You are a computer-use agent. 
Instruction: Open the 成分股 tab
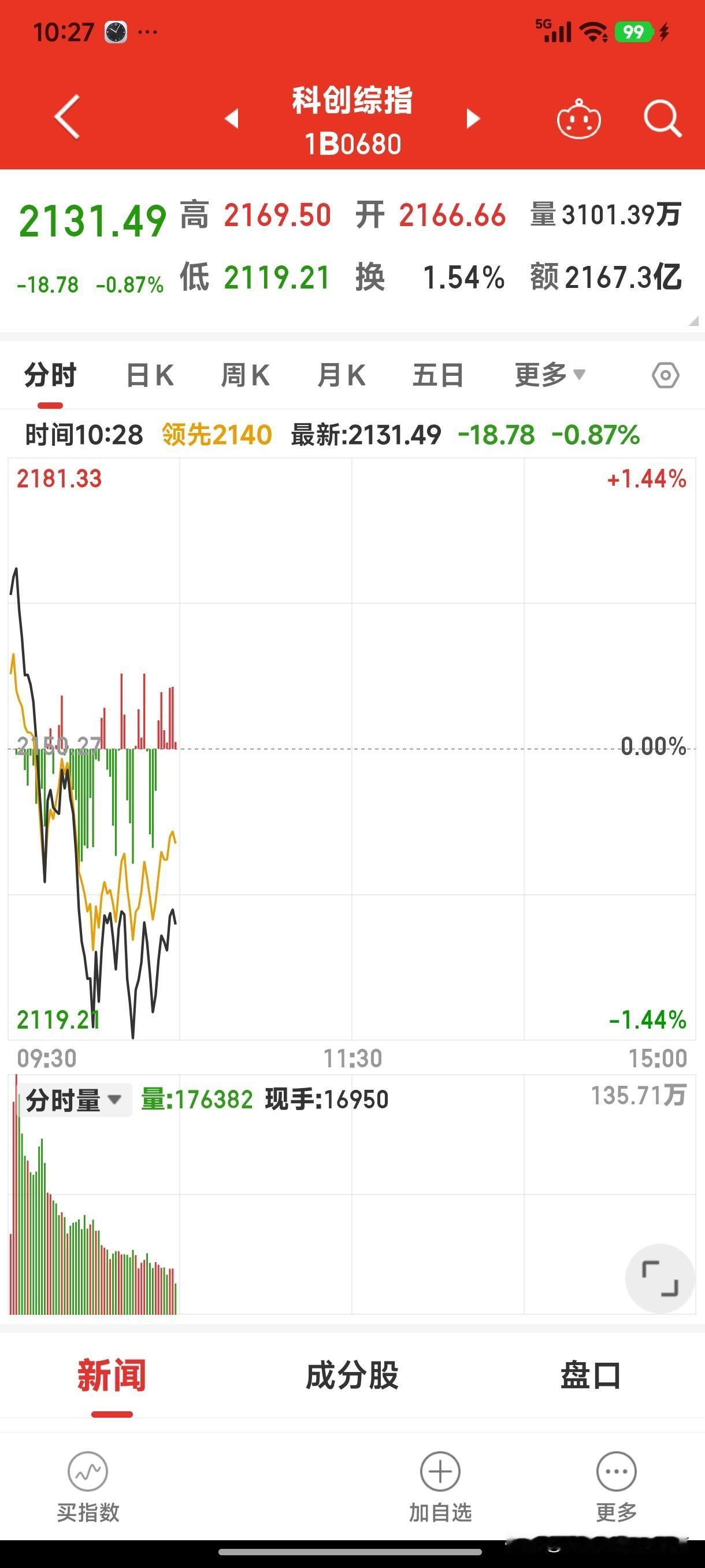pos(352,1375)
